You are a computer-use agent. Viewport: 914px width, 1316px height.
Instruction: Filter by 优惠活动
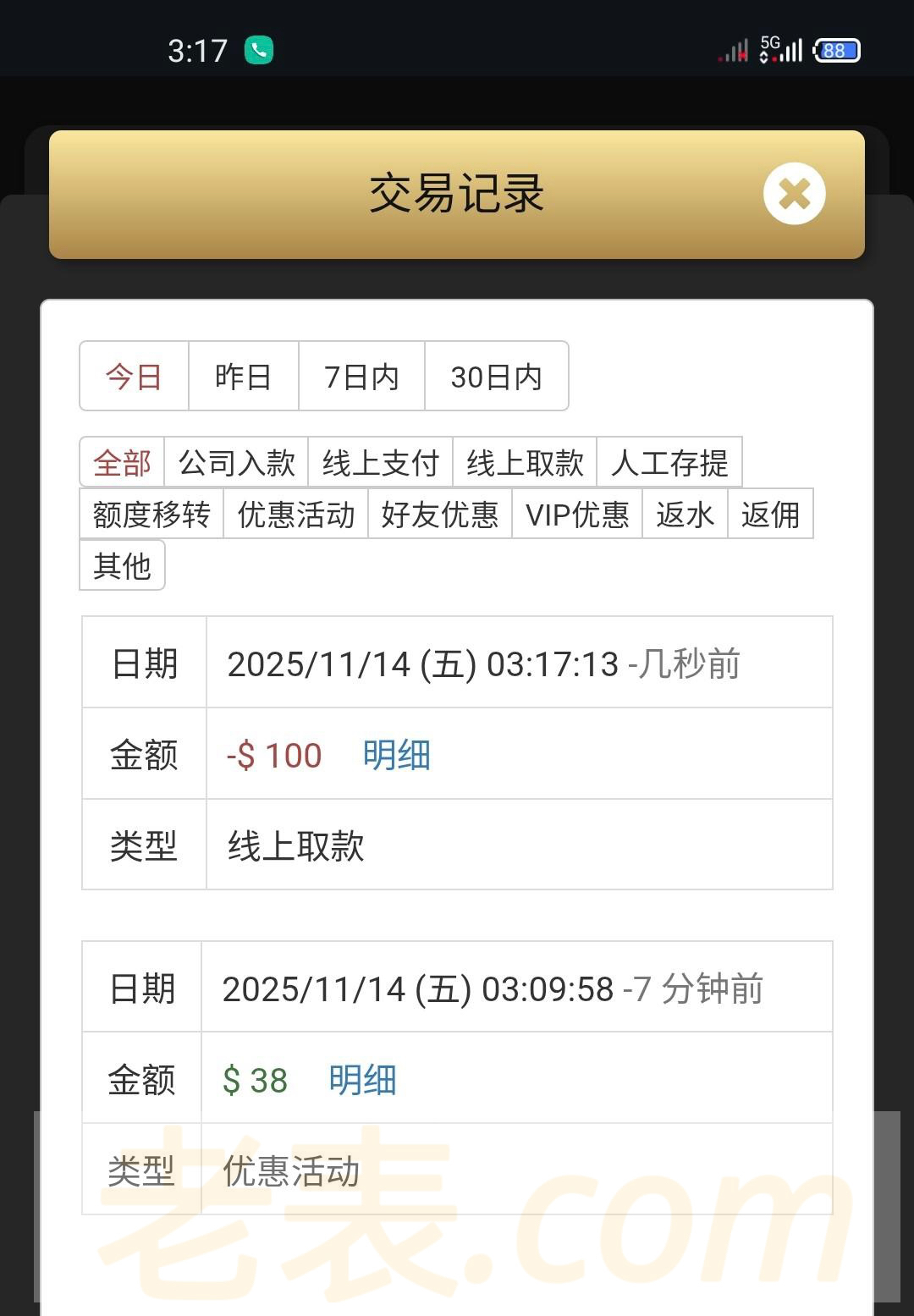(295, 515)
